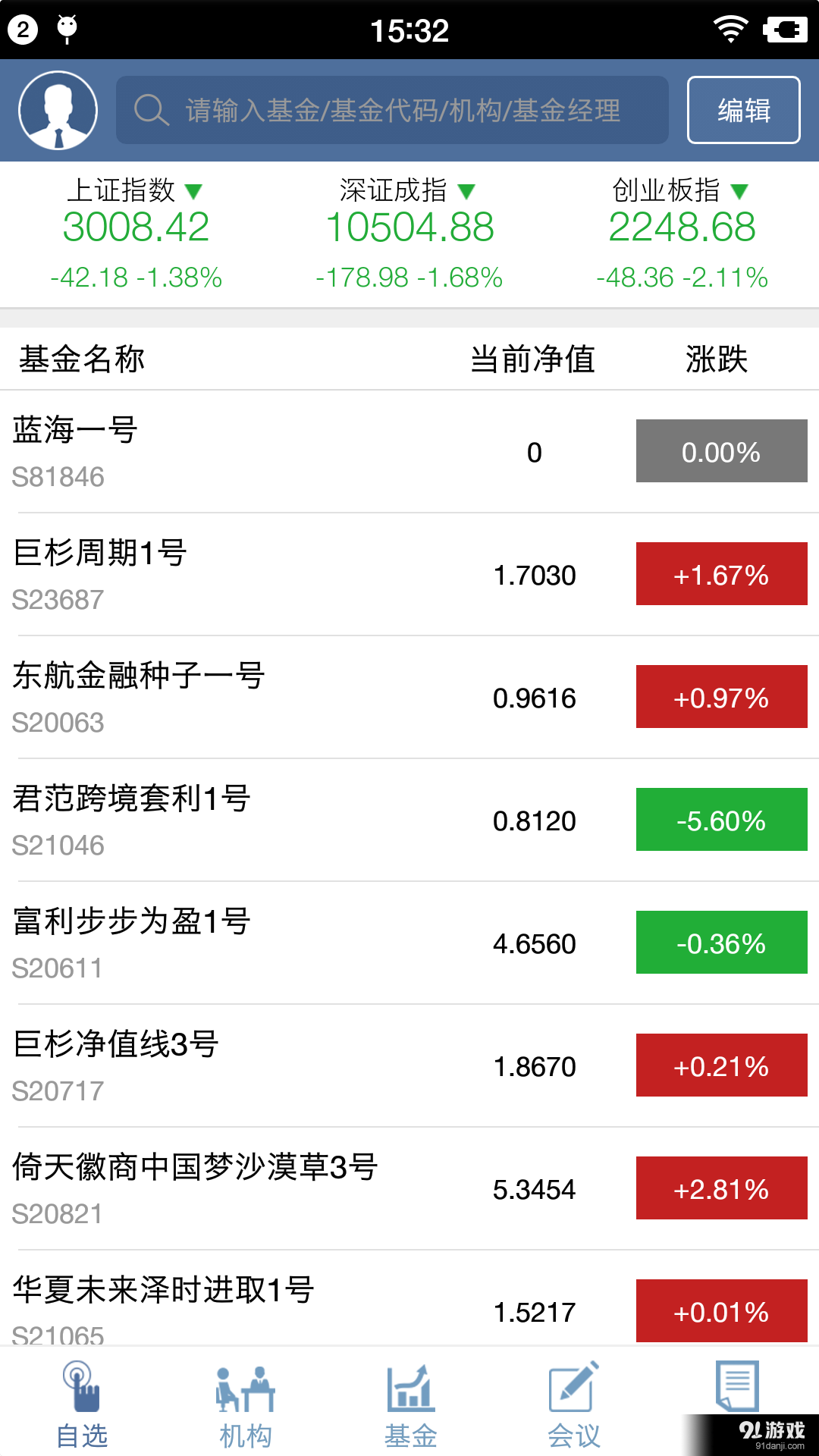Viewport: 819px width, 1456px height.
Task: Tap the green -5.60% change badge
Action: tap(720, 819)
